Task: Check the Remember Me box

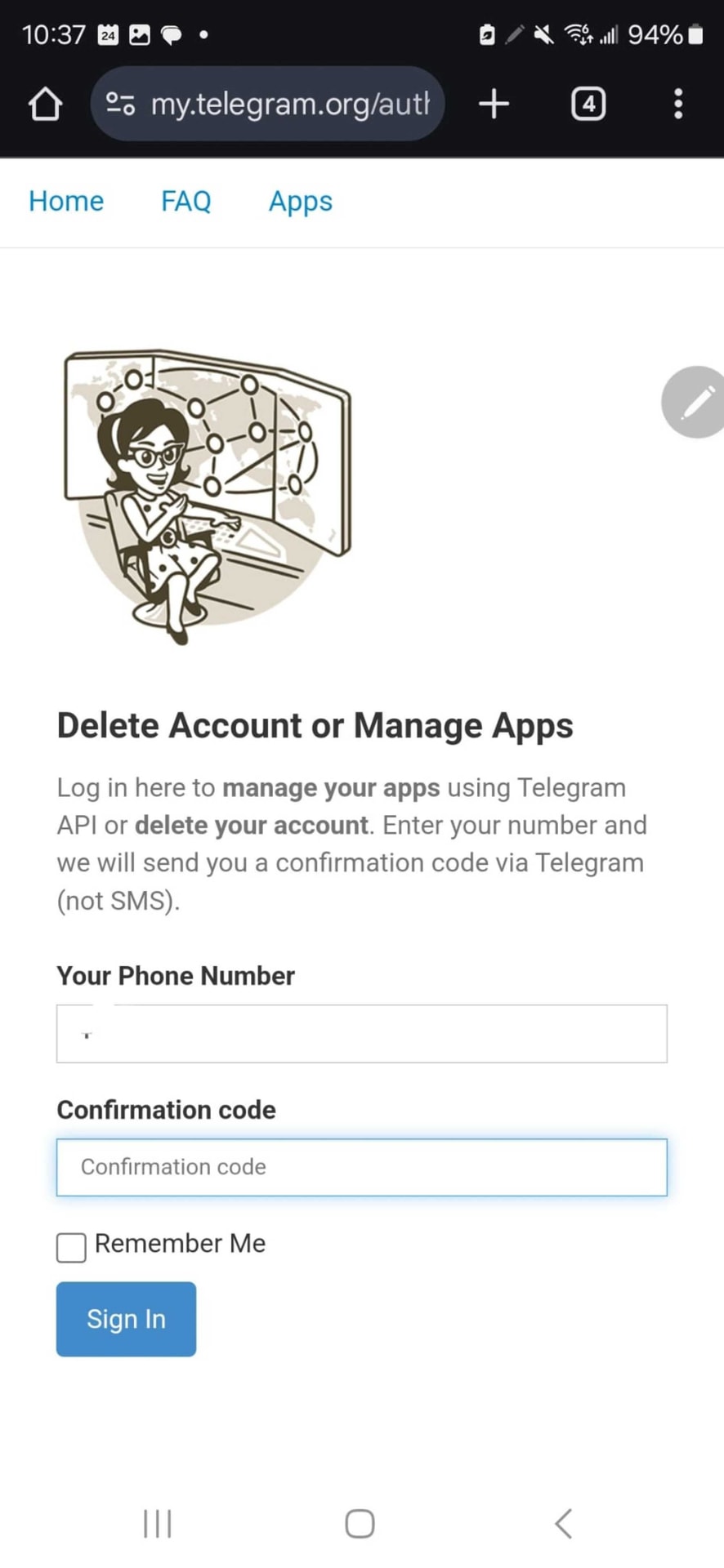Action: pyautogui.click(x=72, y=1247)
